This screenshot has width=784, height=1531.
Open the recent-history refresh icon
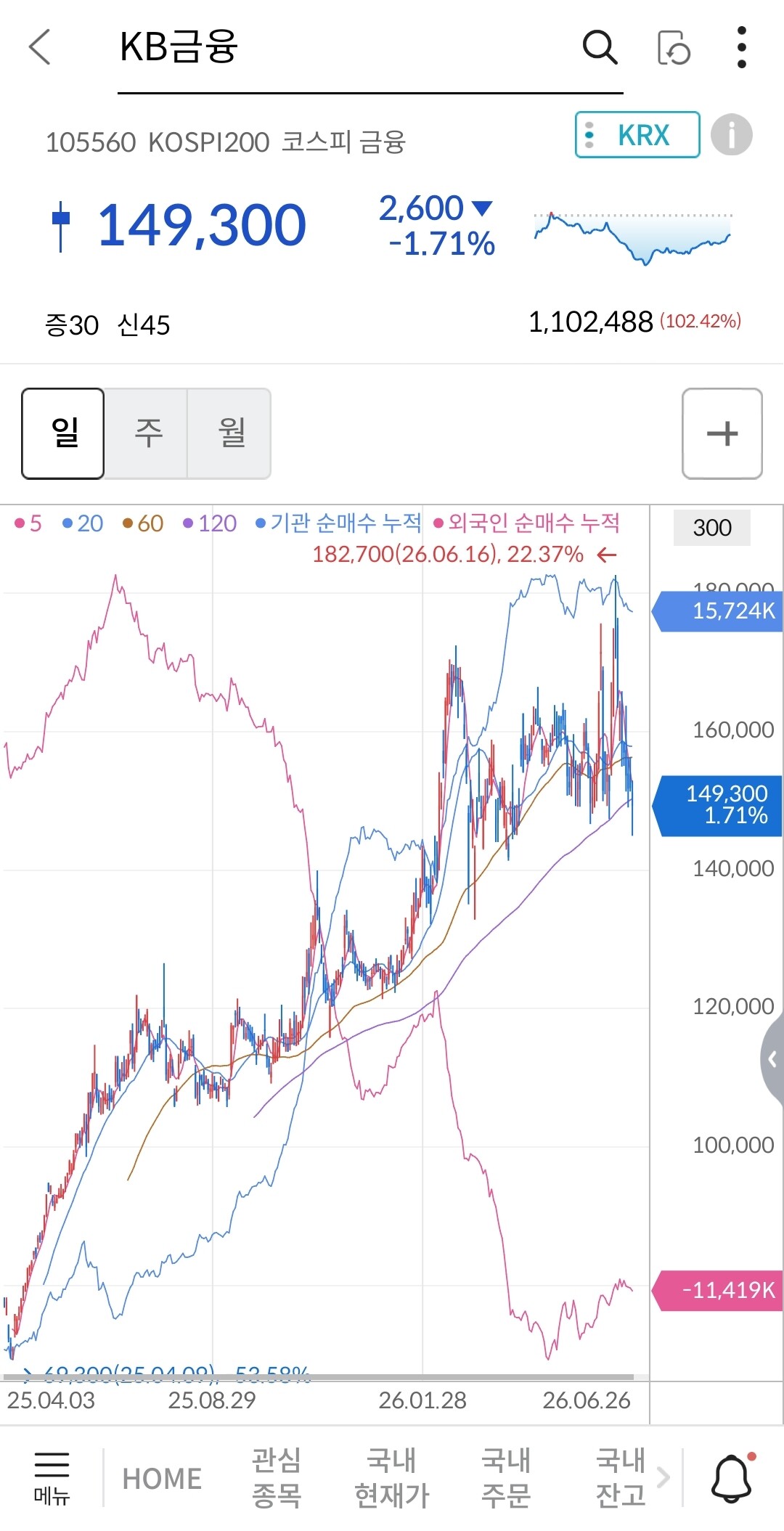[x=674, y=48]
